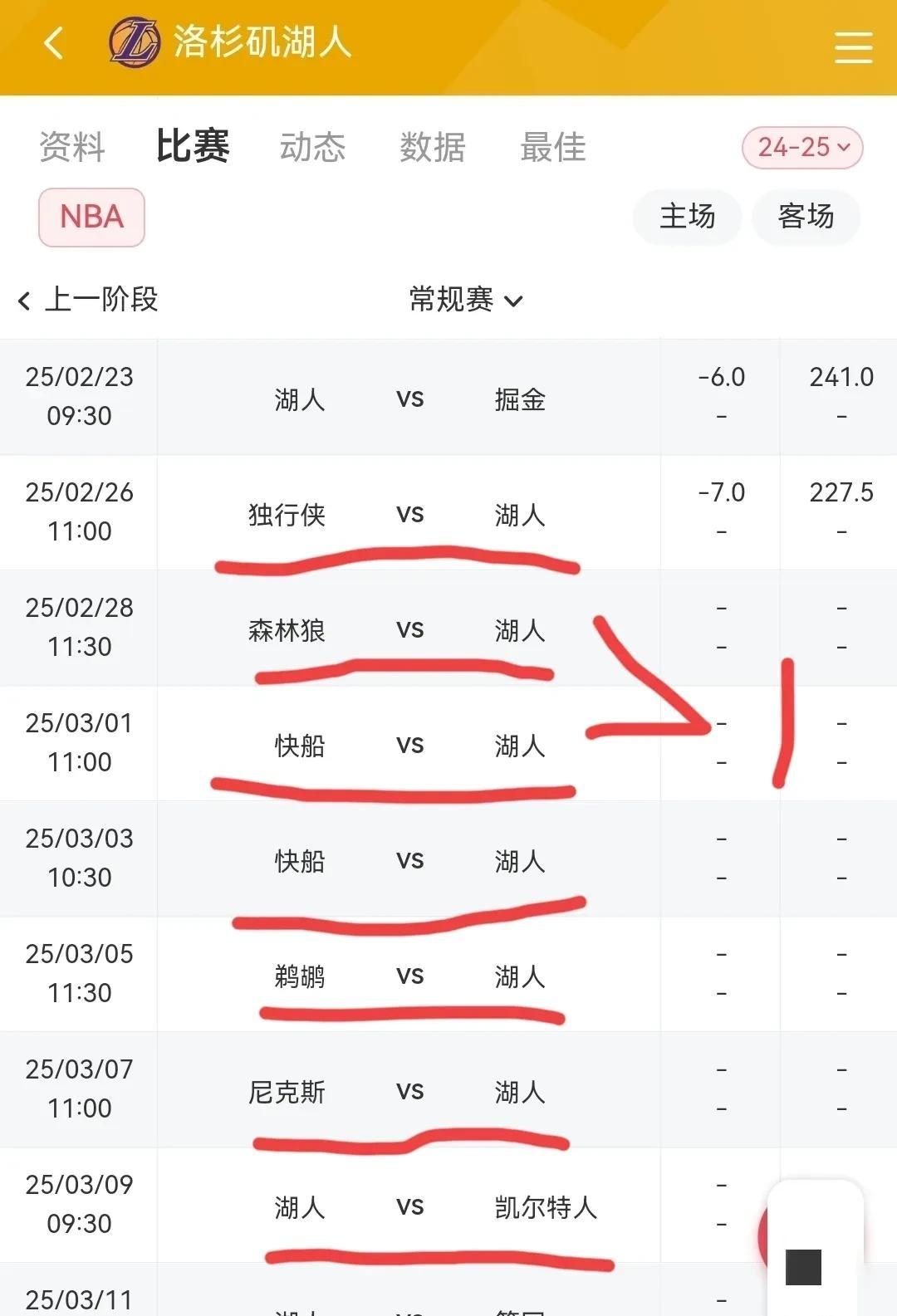
Task: Open the 24-25 season dropdown
Action: (x=803, y=148)
